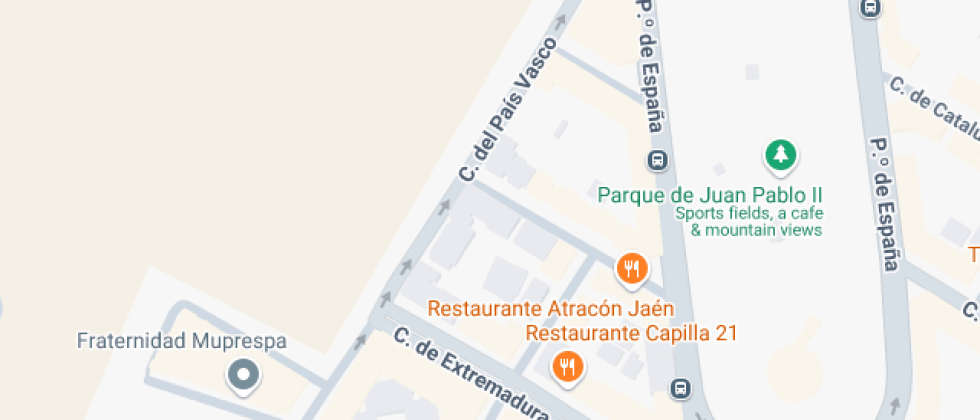The height and width of the screenshot is (420, 980).
Task: Open the Parque de Juan Pablo II pin
Action: pyautogui.click(x=781, y=155)
